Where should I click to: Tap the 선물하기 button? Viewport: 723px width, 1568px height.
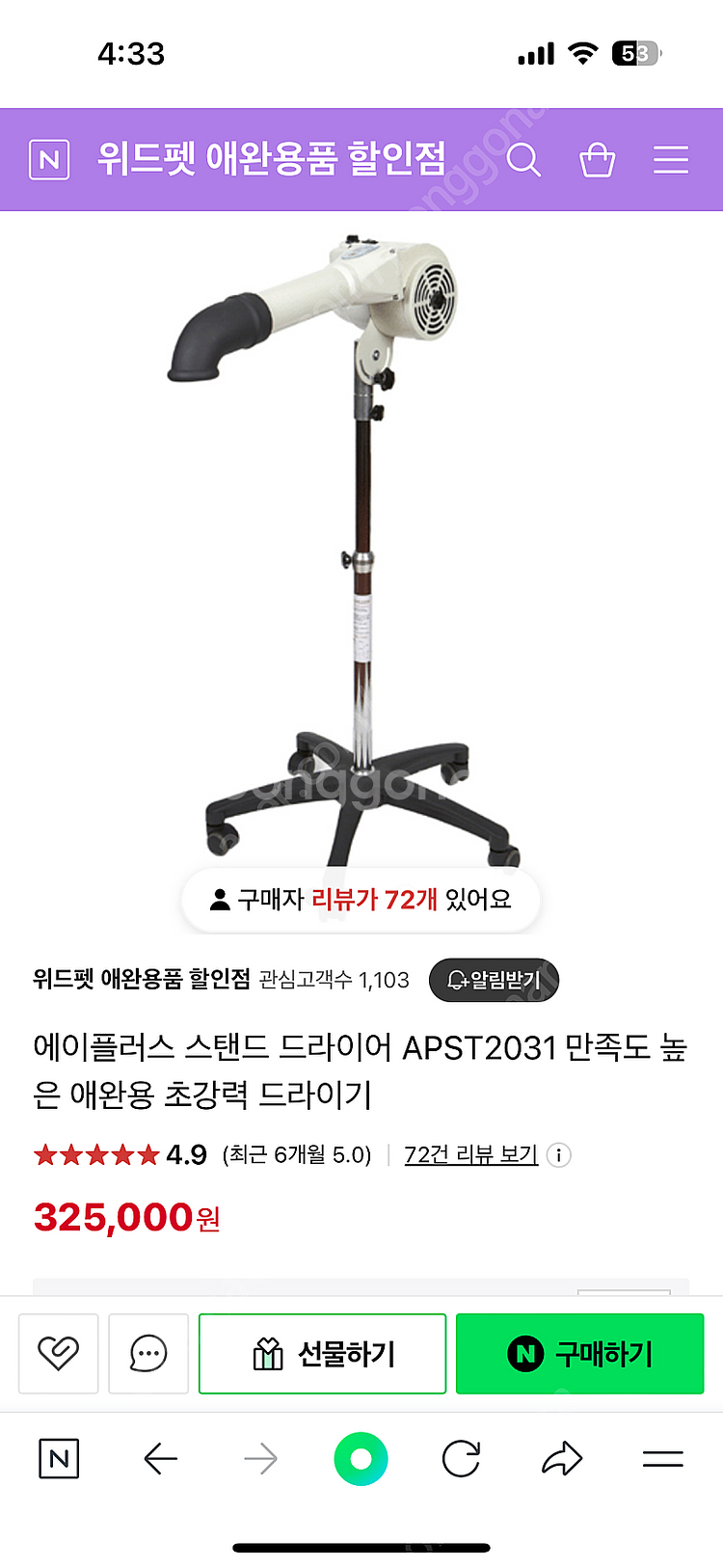322,1353
